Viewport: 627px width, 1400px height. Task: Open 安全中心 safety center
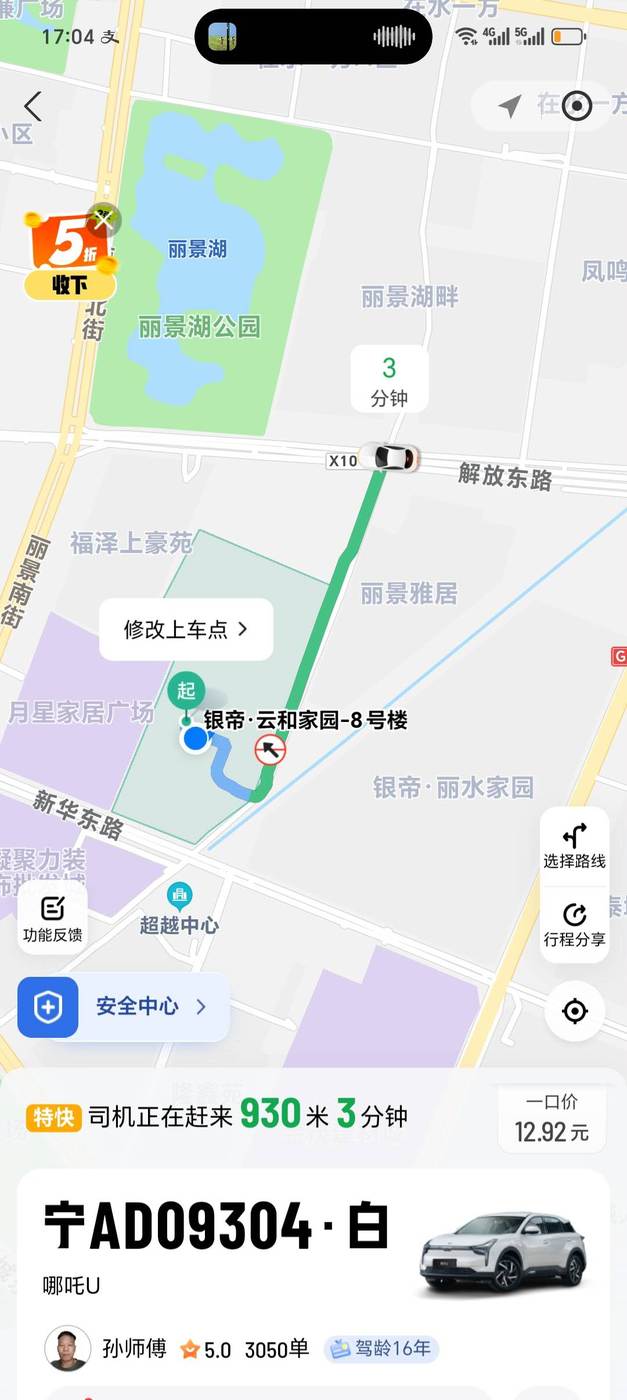coord(124,1006)
